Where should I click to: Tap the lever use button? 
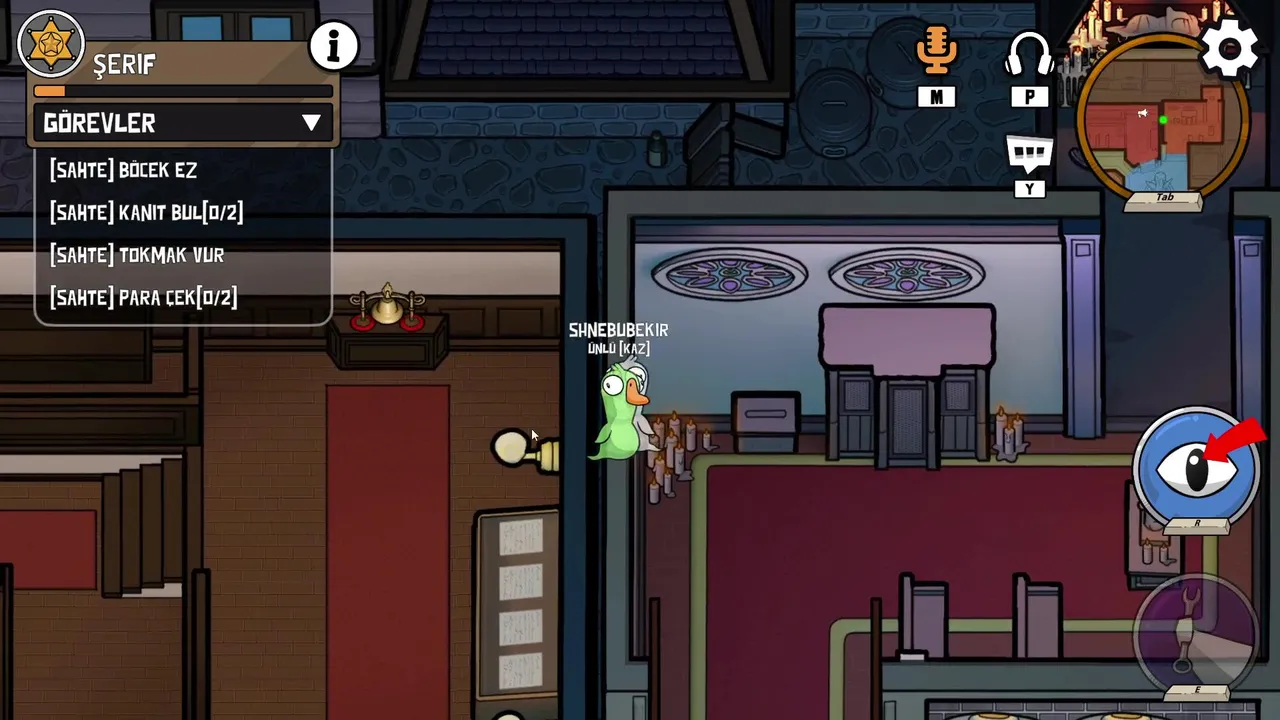(1194, 630)
